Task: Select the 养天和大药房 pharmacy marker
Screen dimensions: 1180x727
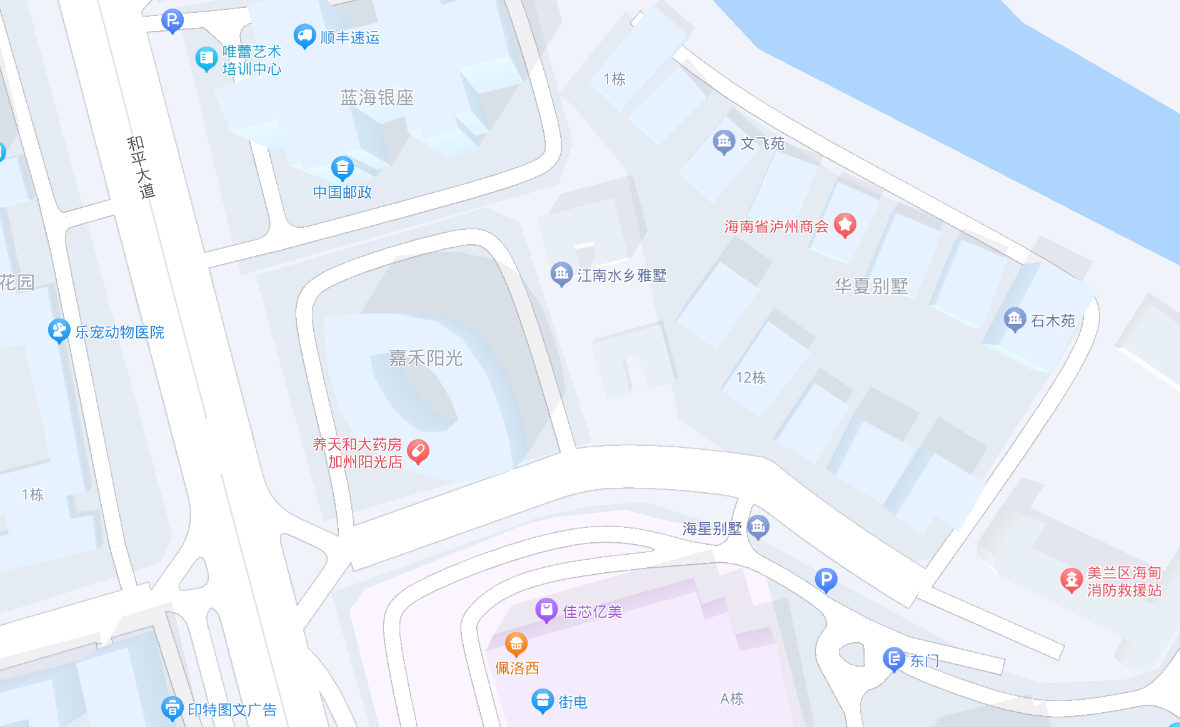Action: [419, 452]
